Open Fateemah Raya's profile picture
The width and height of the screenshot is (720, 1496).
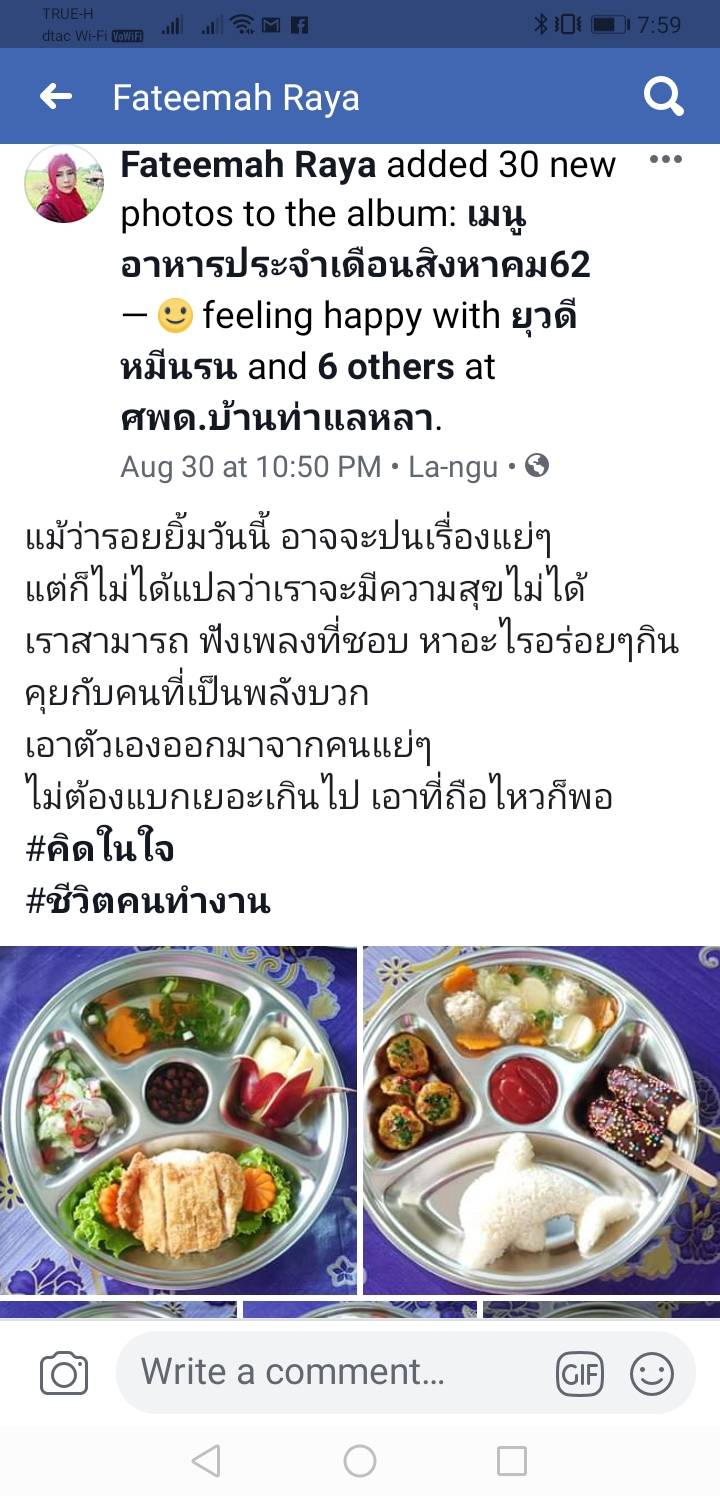[x=64, y=183]
